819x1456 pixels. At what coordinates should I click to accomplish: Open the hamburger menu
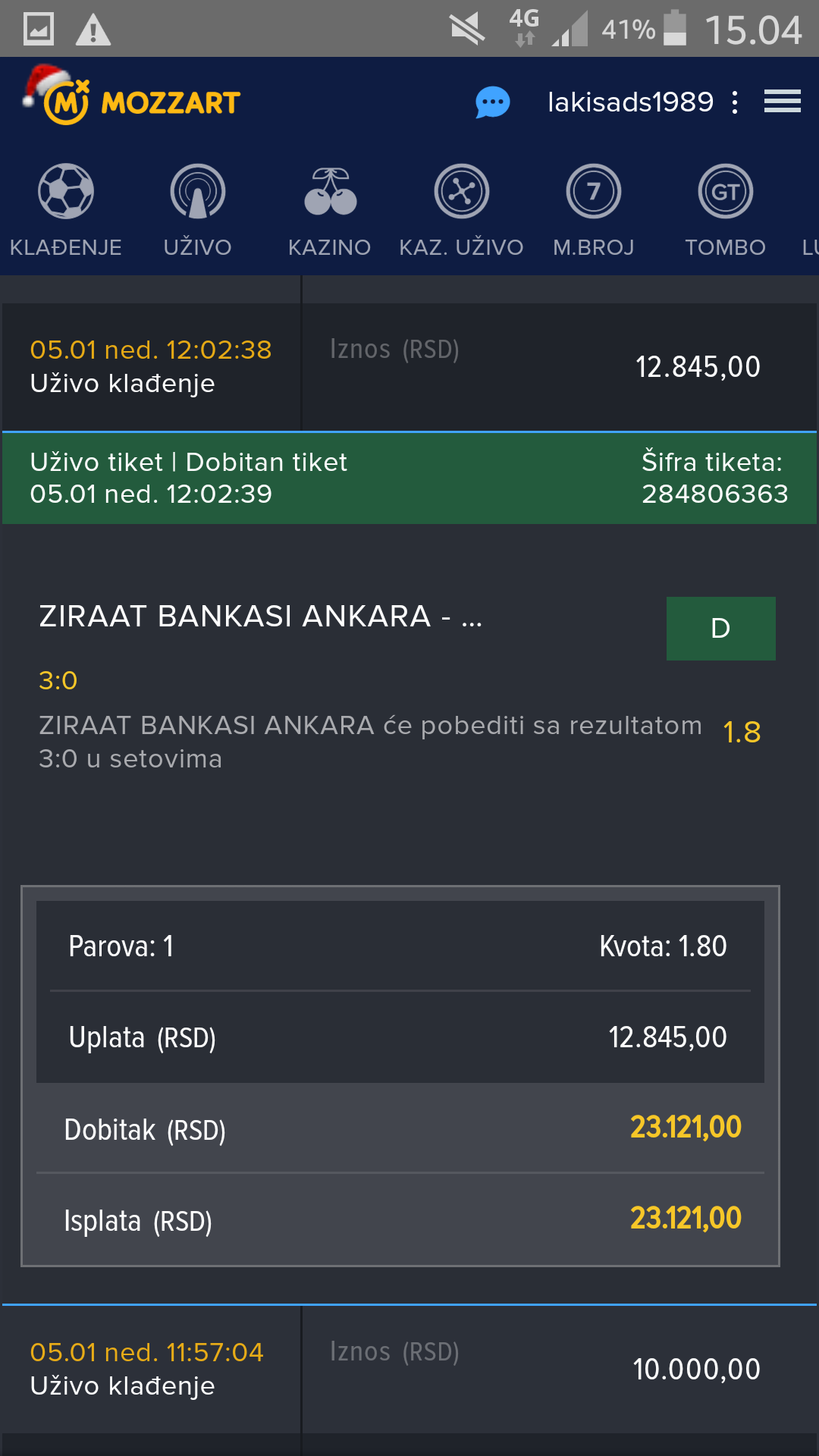[x=782, y=102]
